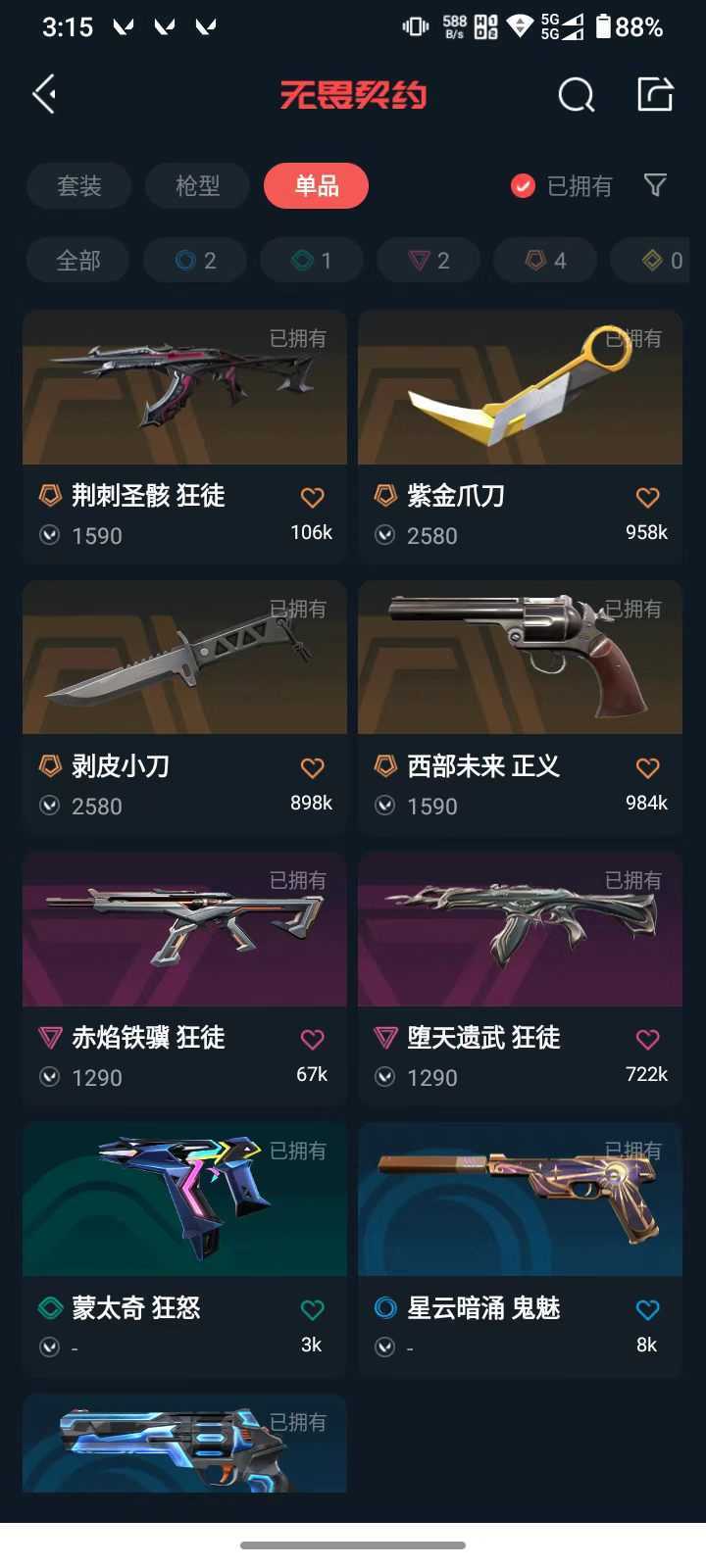The width and height of the screenshot is (706, 1568).
Task: Switch to the 枪型 tab
Action: pyautogui.click(x=197, y=186)
